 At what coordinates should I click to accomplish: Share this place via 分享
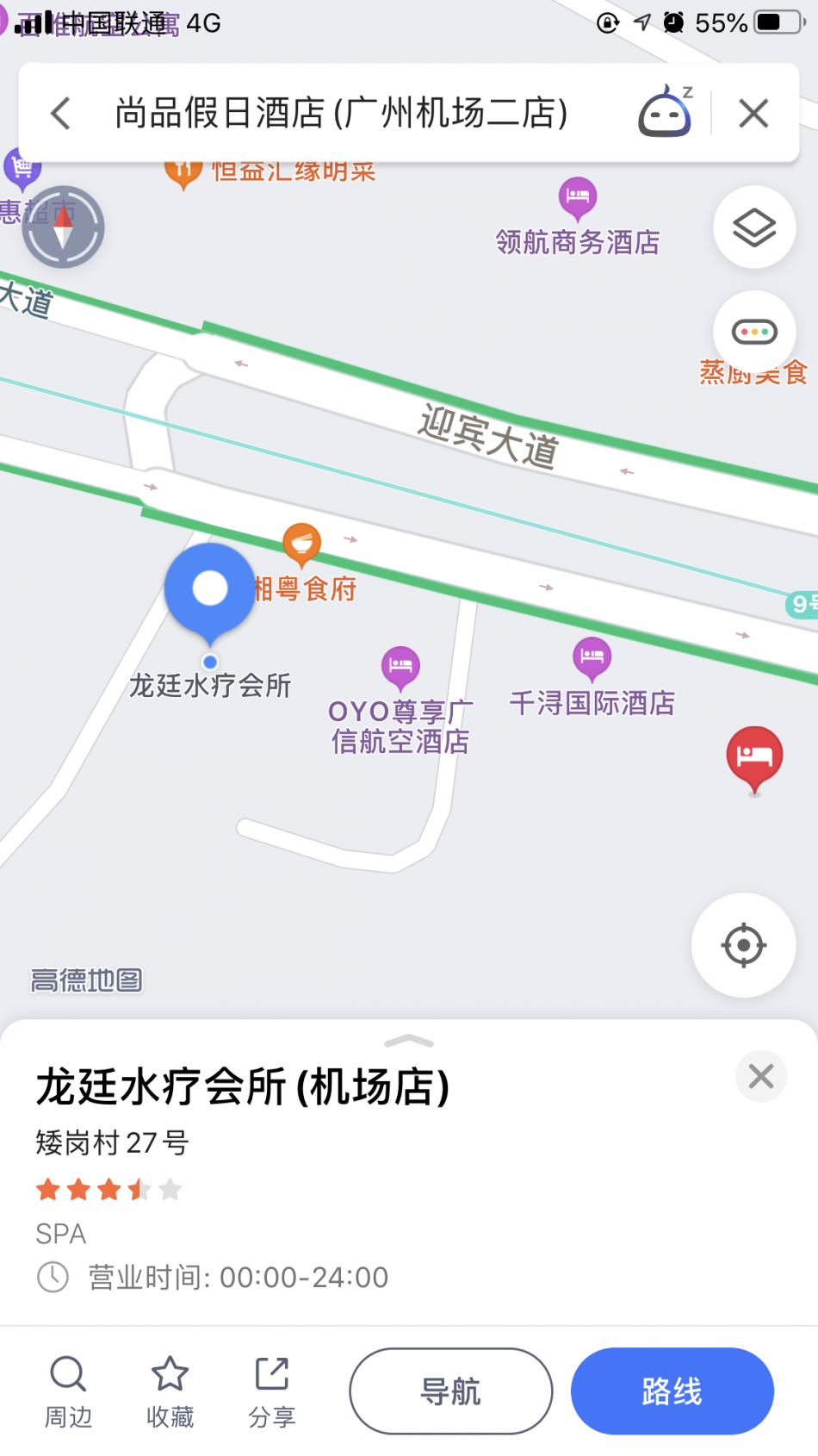point(272,1391)
